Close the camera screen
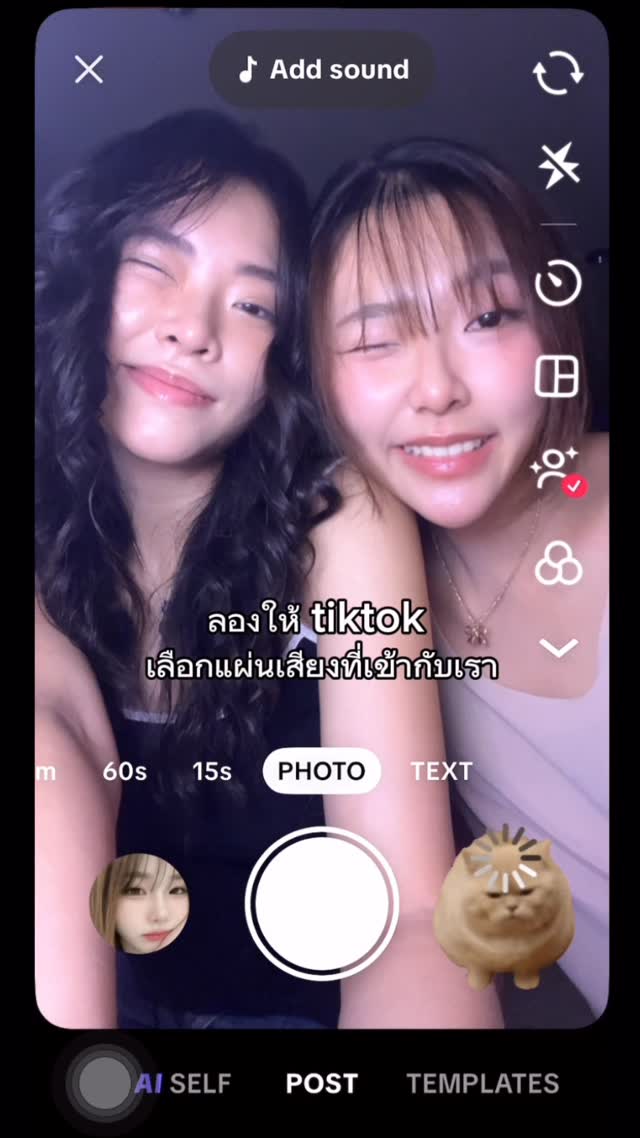The image size is (640, 1138). click(x=89, y=70)
